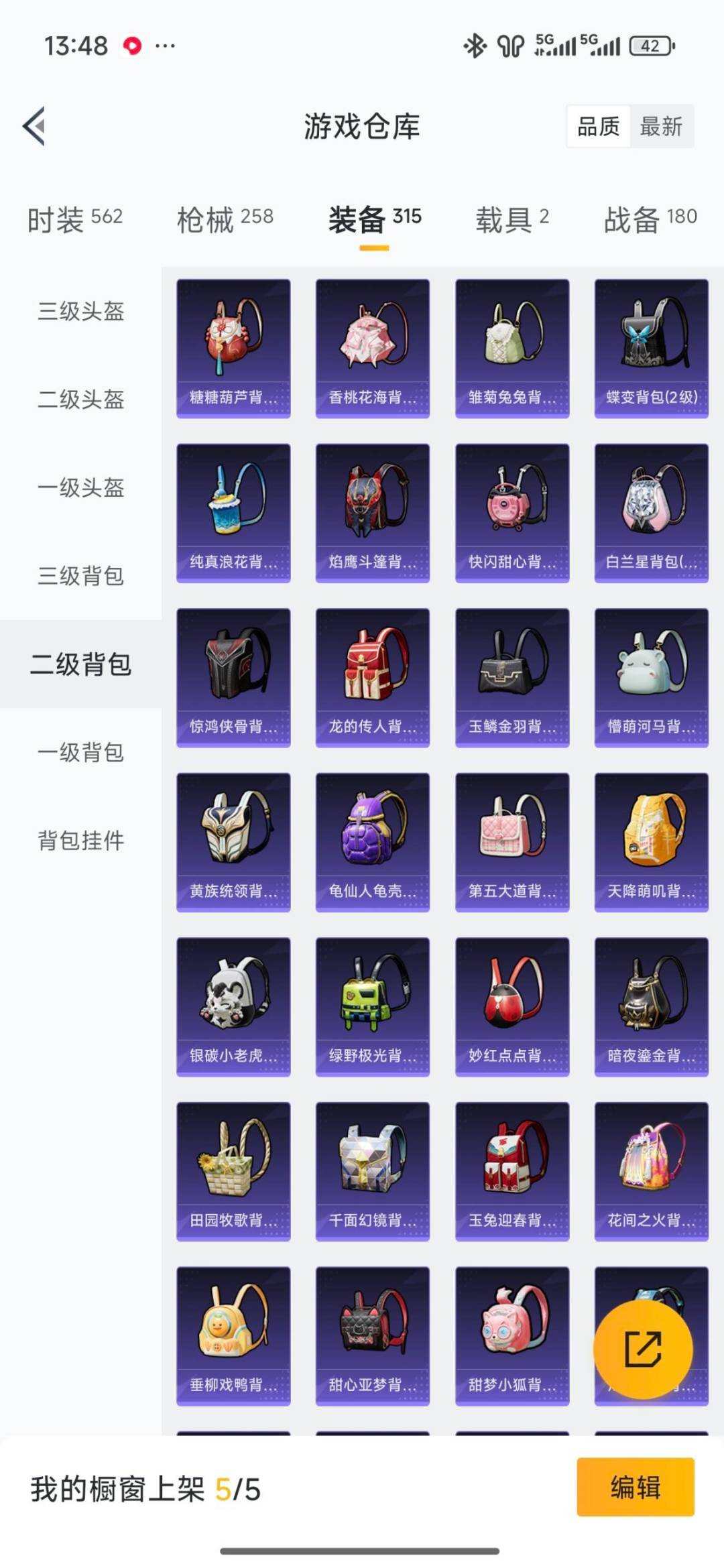Tap the battery indicator in status bar
This screenshot has height=1568, width=724.
pos(648,46)
